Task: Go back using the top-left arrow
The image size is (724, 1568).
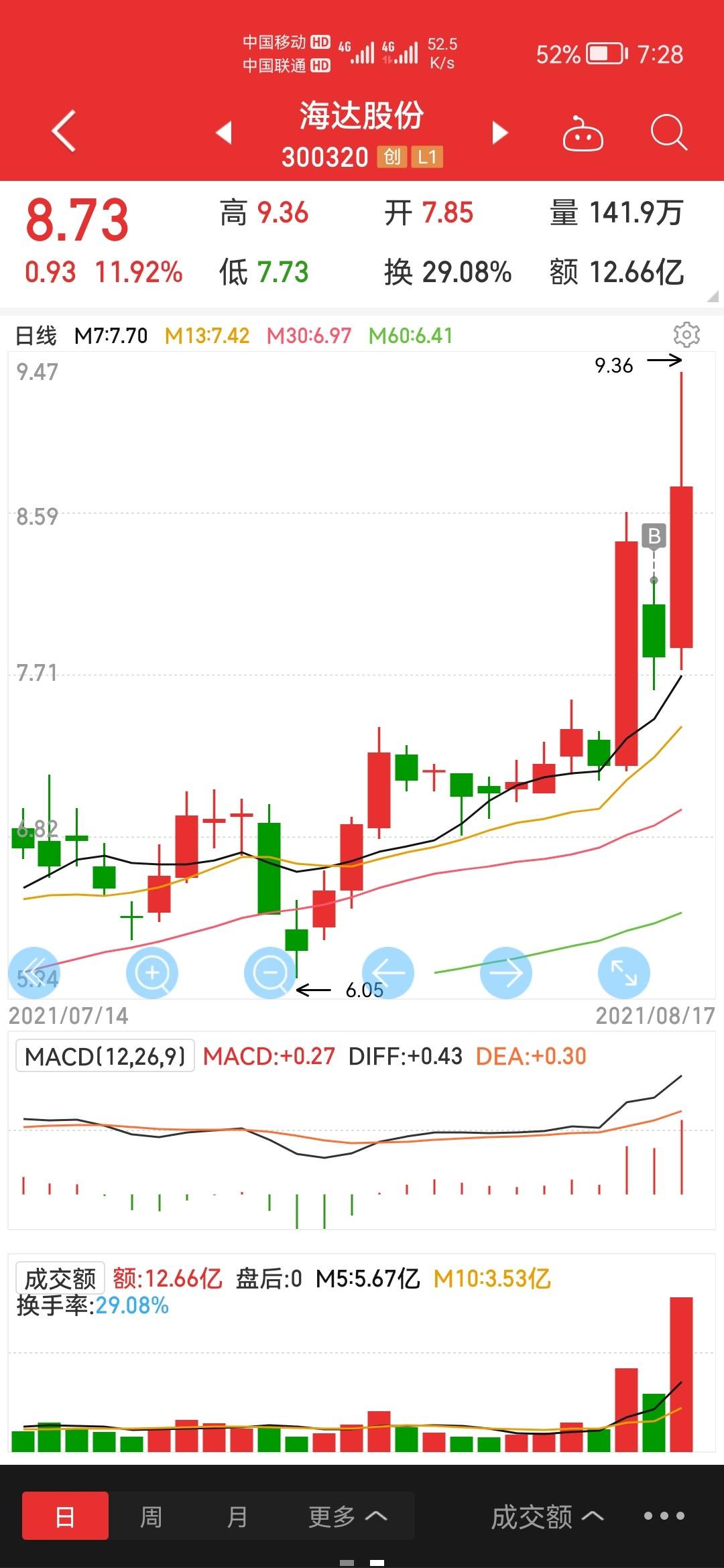Action: (64, 131)
